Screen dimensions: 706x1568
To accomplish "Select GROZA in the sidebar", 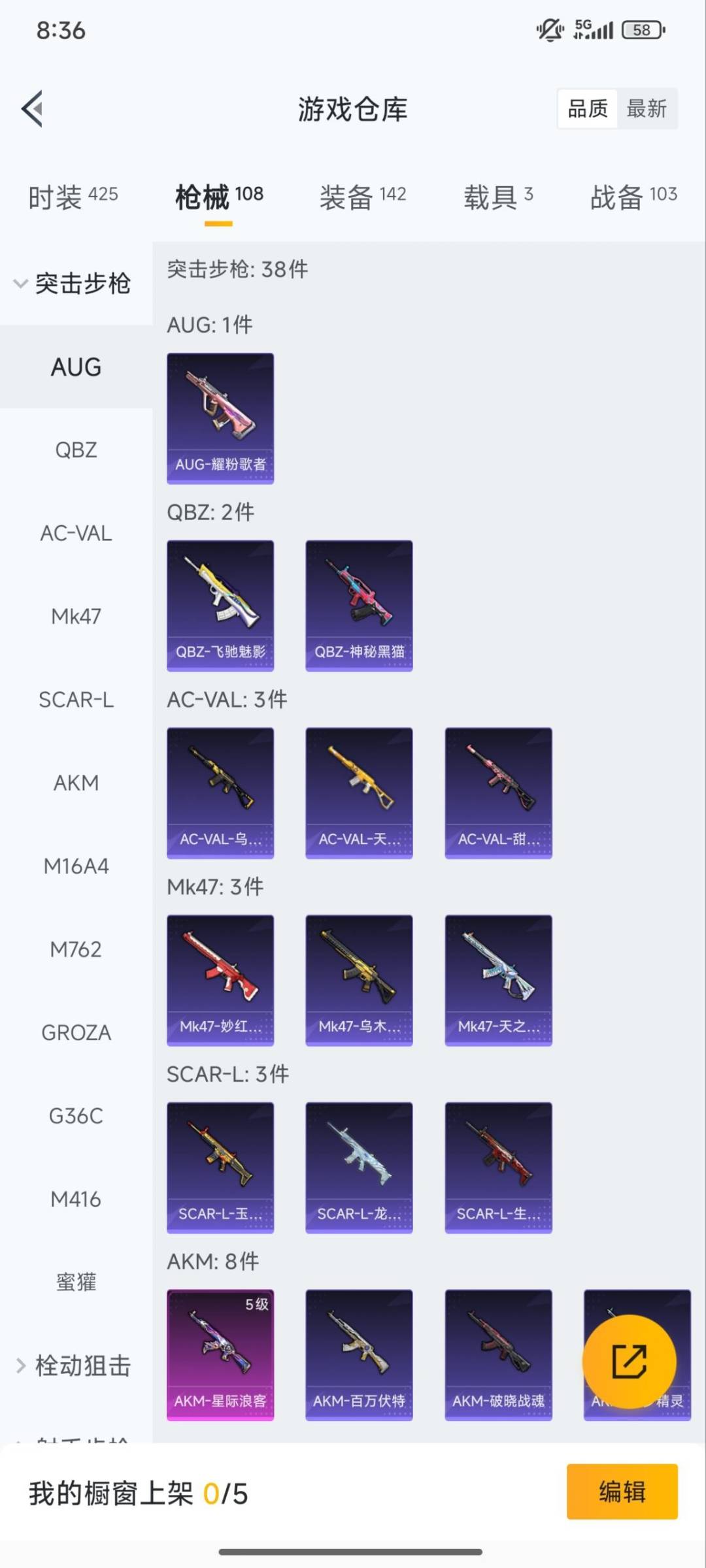I will click(x=76, y=1032).
